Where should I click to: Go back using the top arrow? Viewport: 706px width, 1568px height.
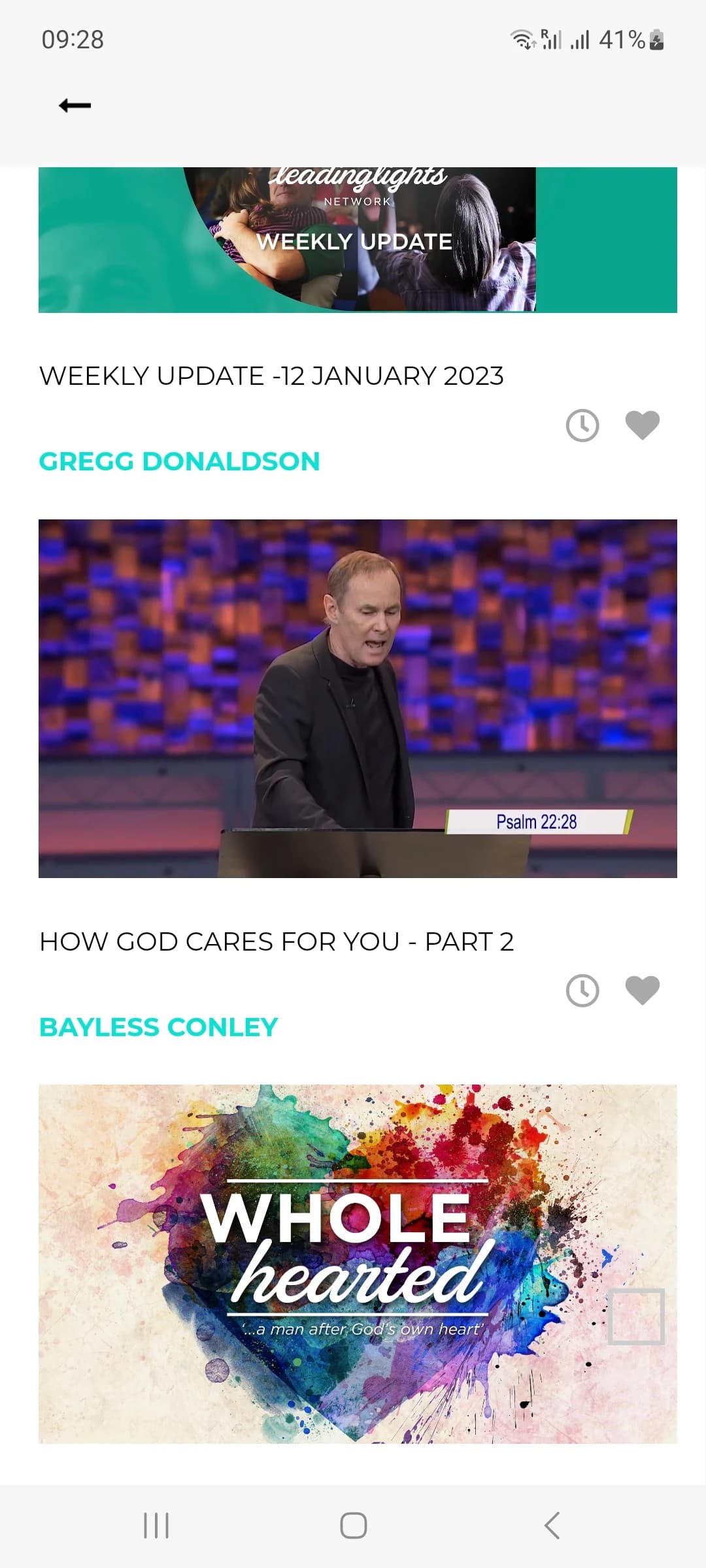pyautogui.click(x=75, y=105)
